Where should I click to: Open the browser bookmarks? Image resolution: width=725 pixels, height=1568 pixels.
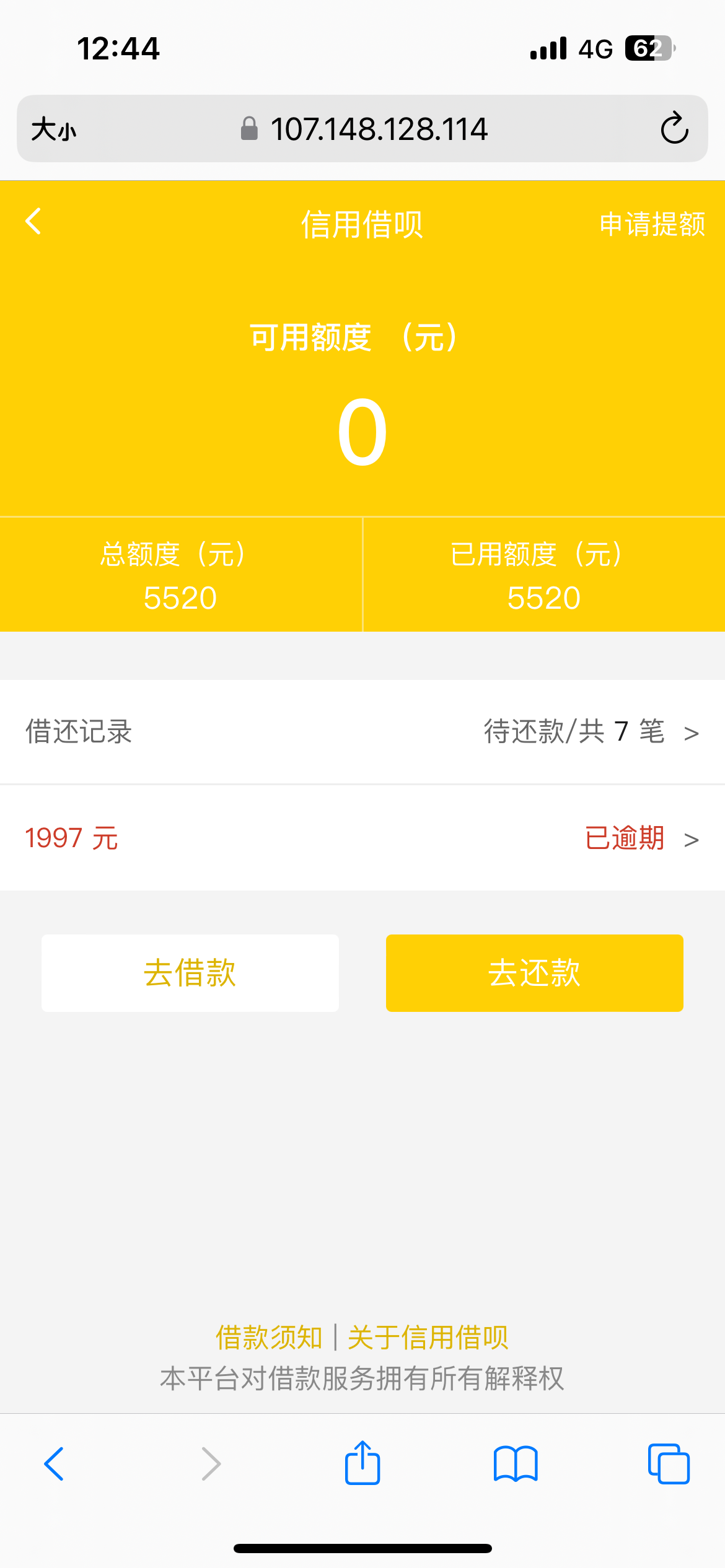[516, 1464]
